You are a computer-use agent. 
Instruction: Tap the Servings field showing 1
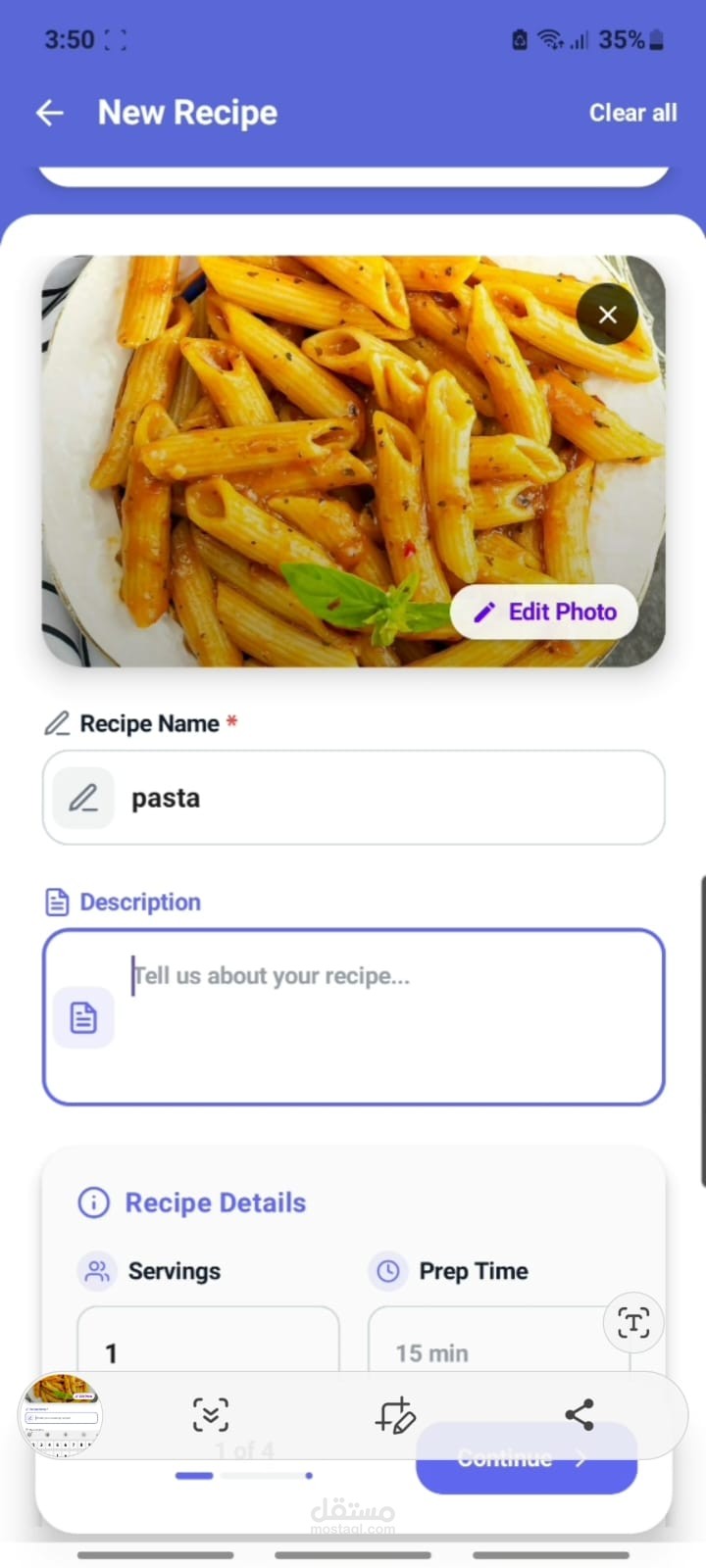tap(208, 1341)
